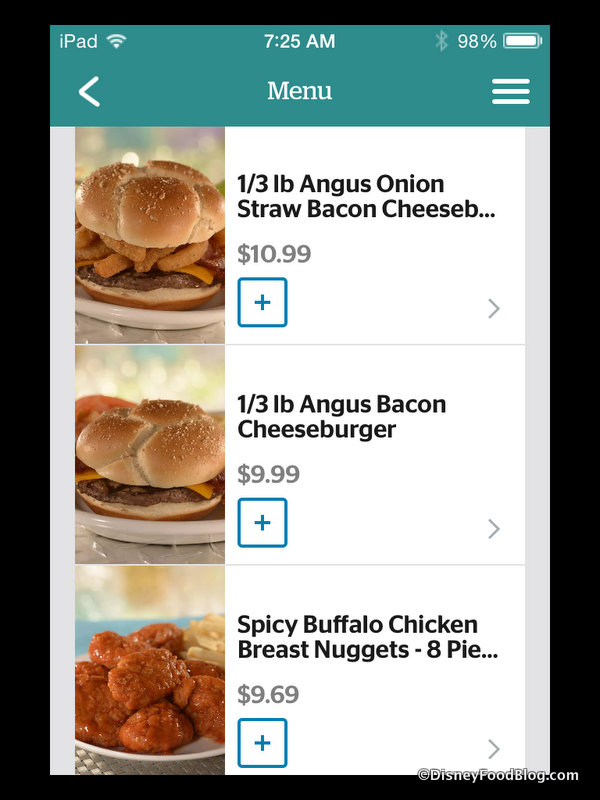Add the $9.99 Angus Bacon Cheeseburger

click(262, 522)
